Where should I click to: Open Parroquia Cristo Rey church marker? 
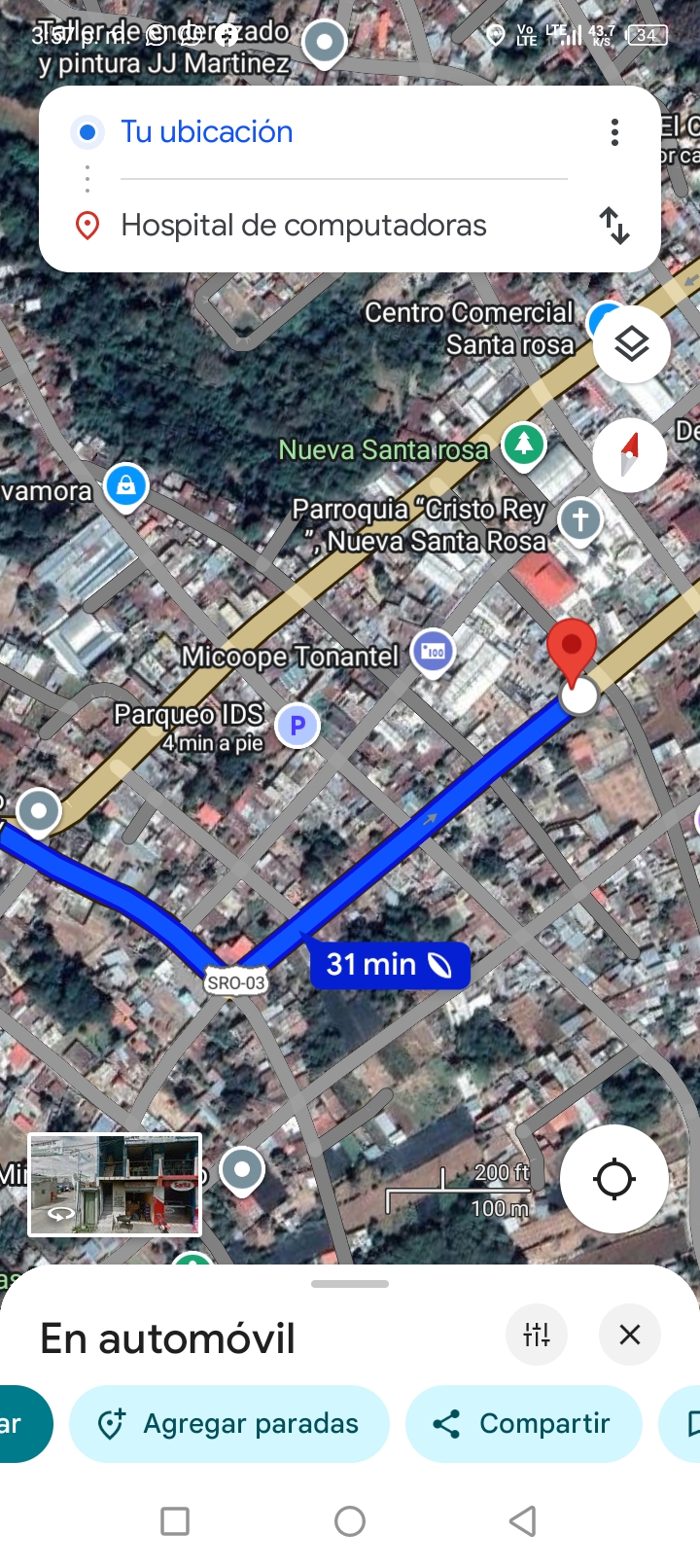click(580, 519)
